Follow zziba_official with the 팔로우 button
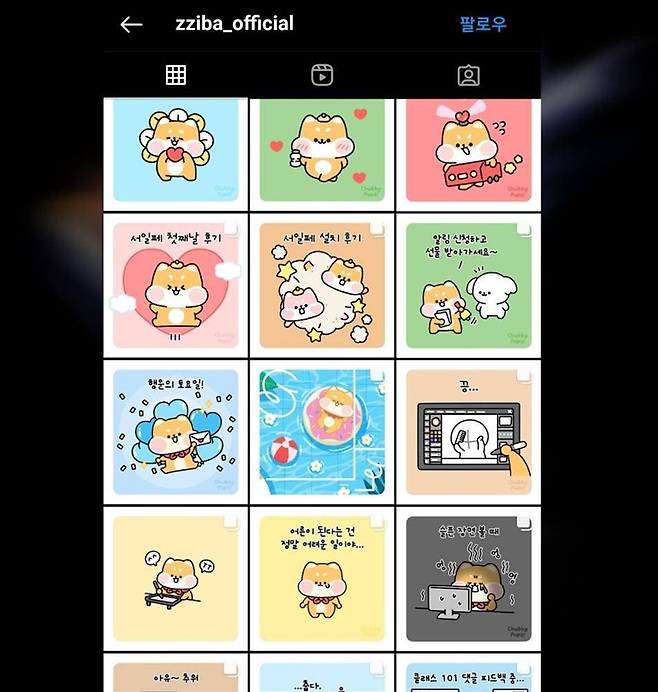Viewport: 658px width, 692px height. [x=483, y=24]
